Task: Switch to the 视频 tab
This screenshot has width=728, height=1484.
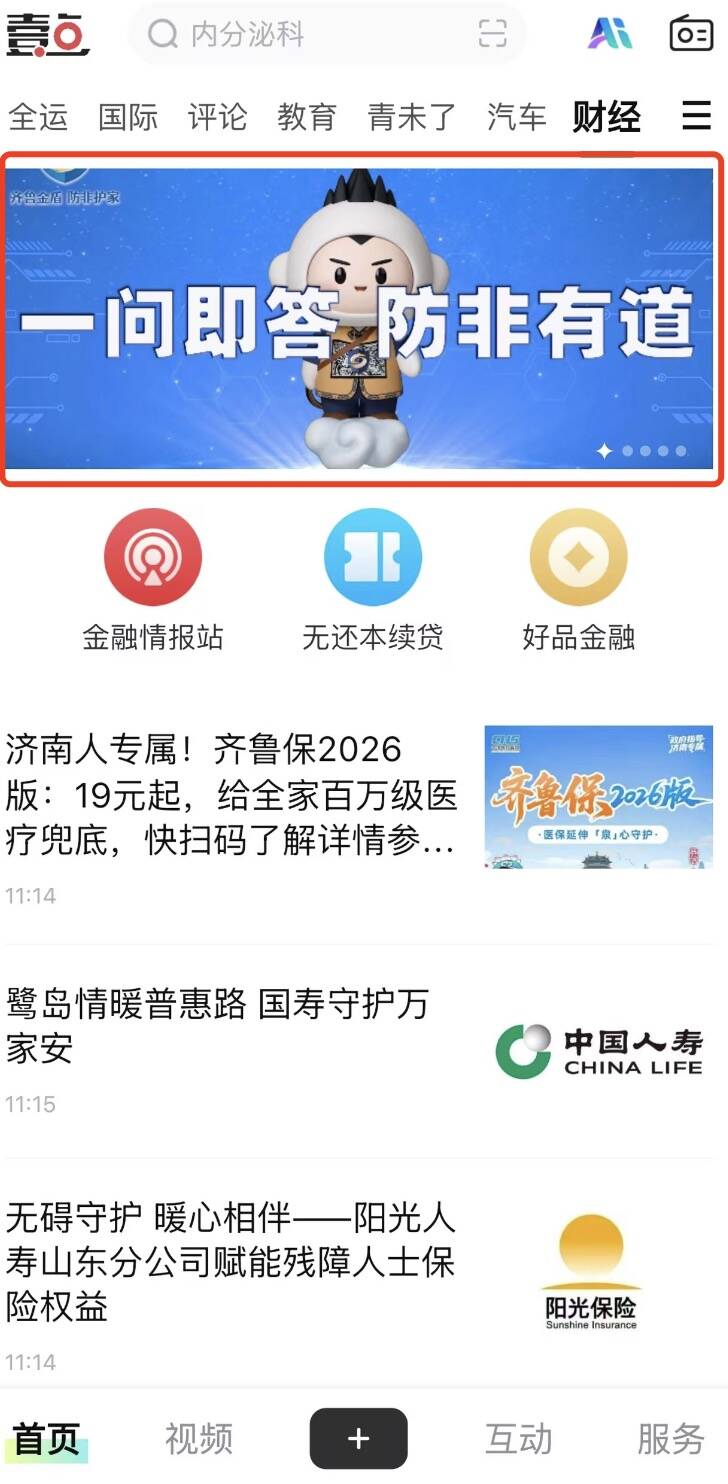Action: pyautogui.click(x=199, y=1439)
